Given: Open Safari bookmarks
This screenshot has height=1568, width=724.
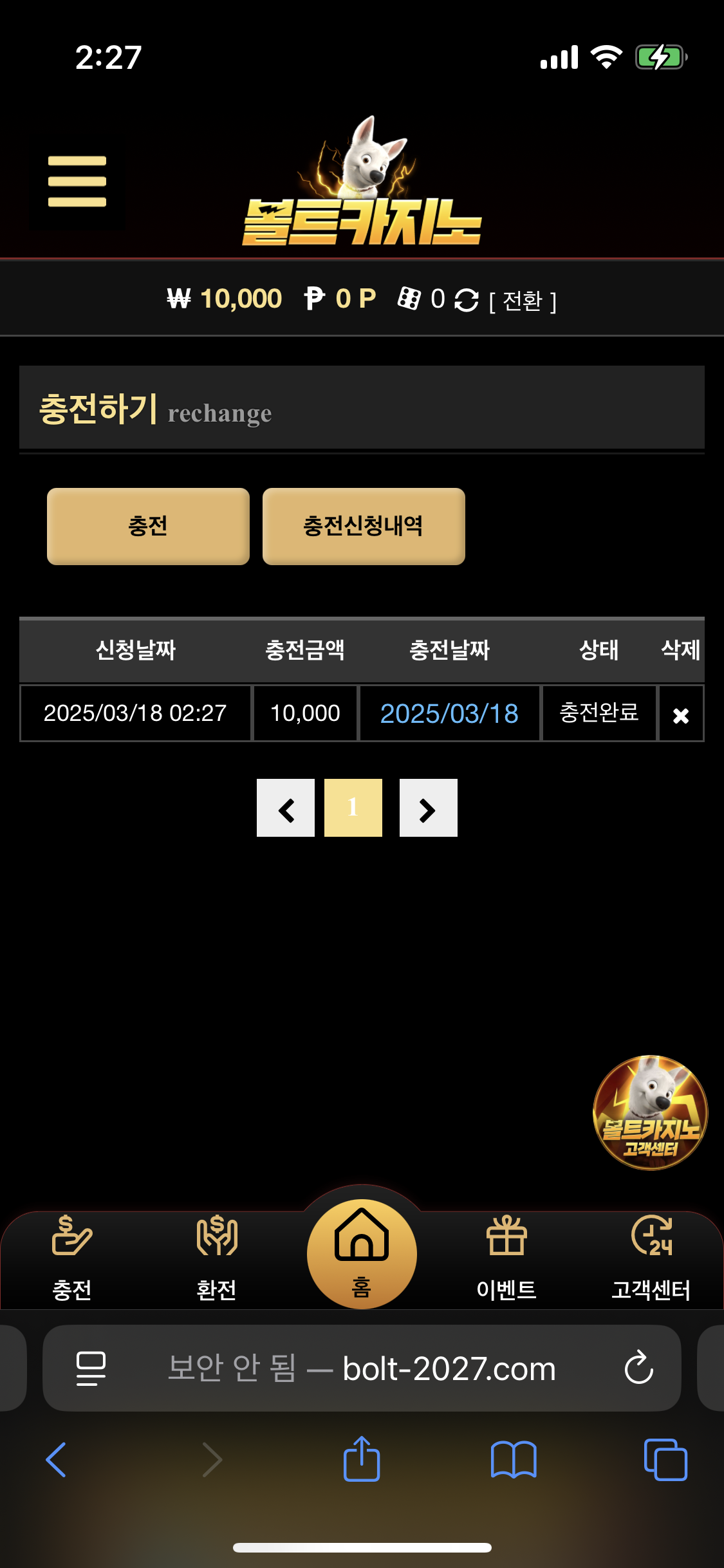Looking at the screenshot, I should pyautogui.click(x=513, y=1459).
